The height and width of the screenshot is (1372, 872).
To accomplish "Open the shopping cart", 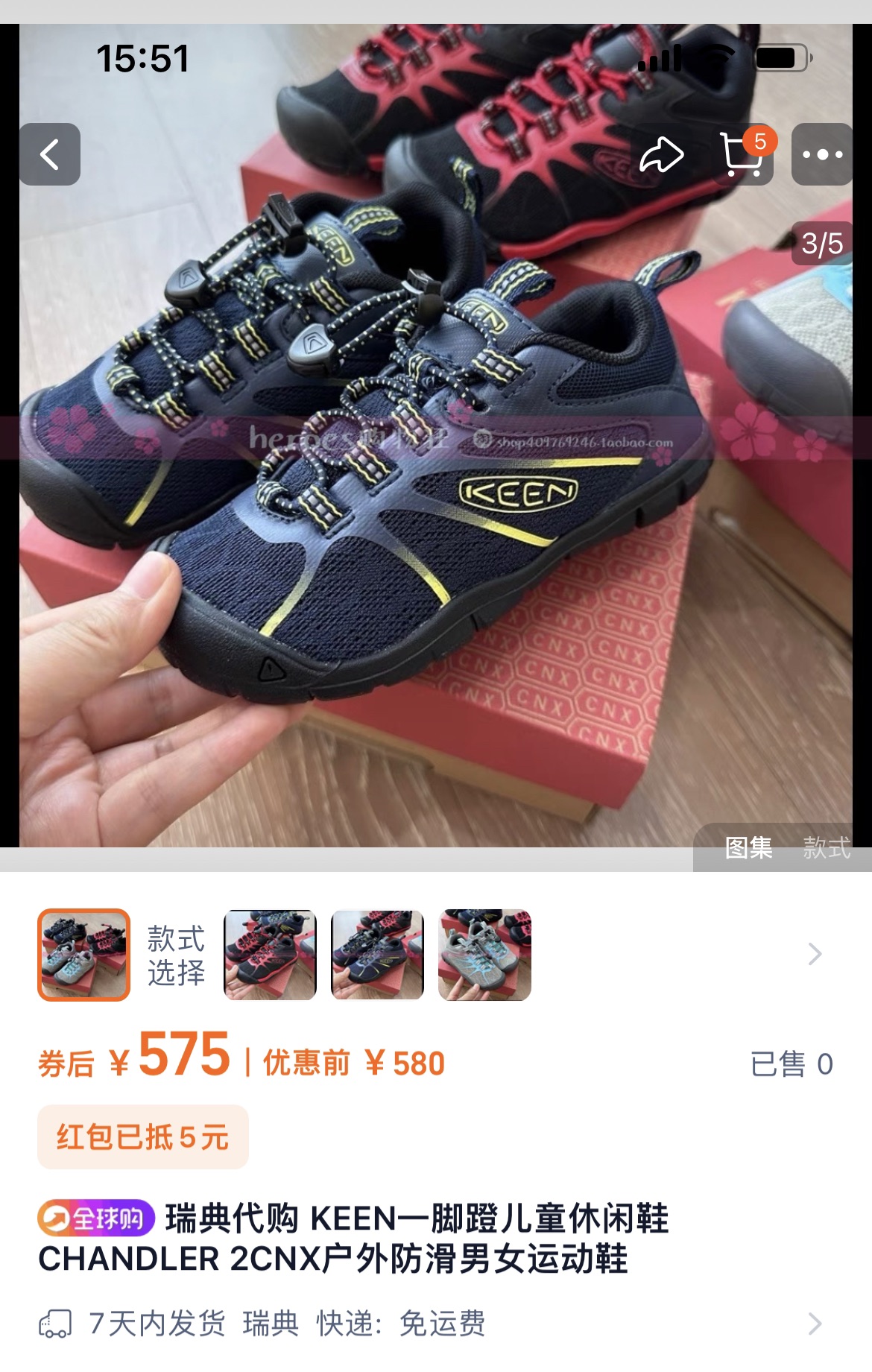I will (x=742, y=155).
